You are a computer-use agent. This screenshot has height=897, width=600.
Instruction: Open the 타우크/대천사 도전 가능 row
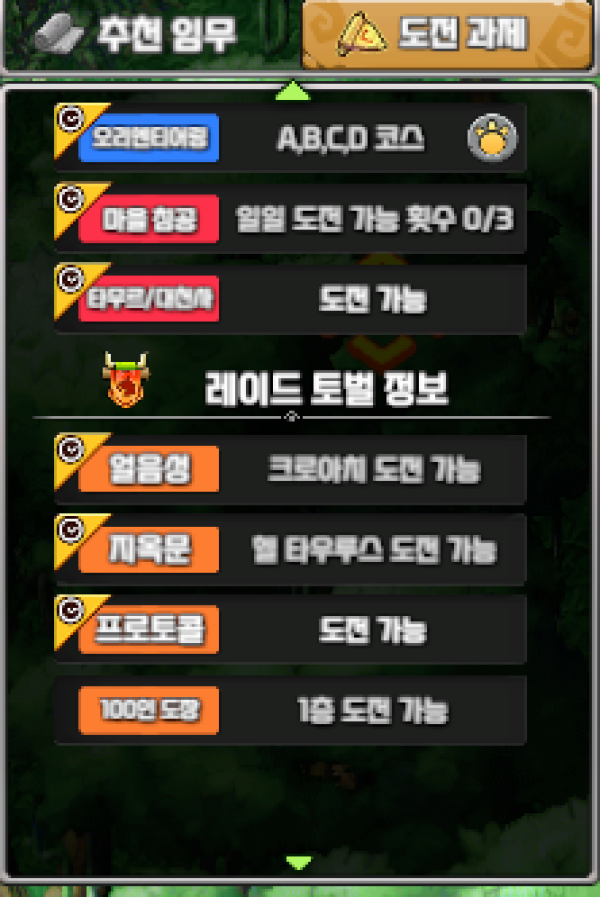click(290, 298)
